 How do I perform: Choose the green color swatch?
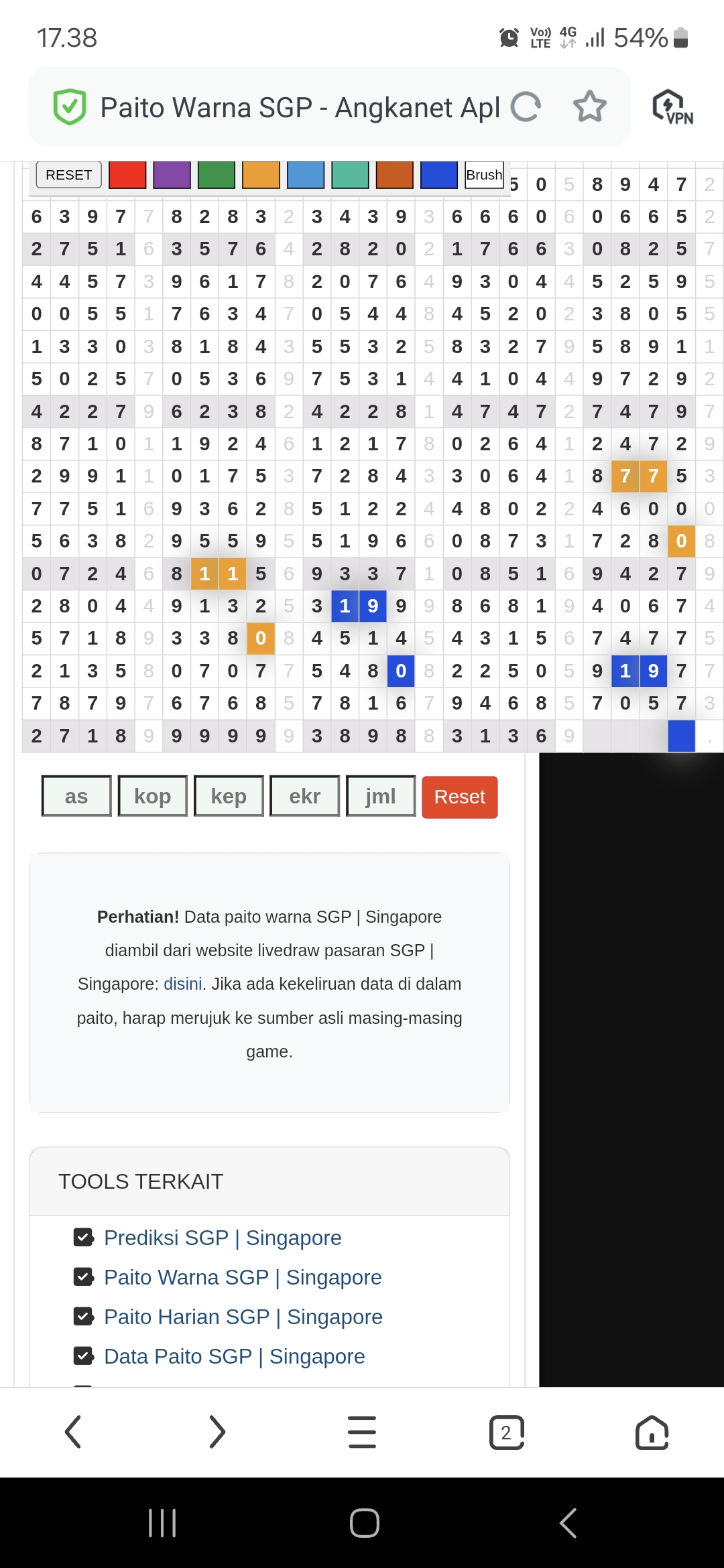[217, 175]
